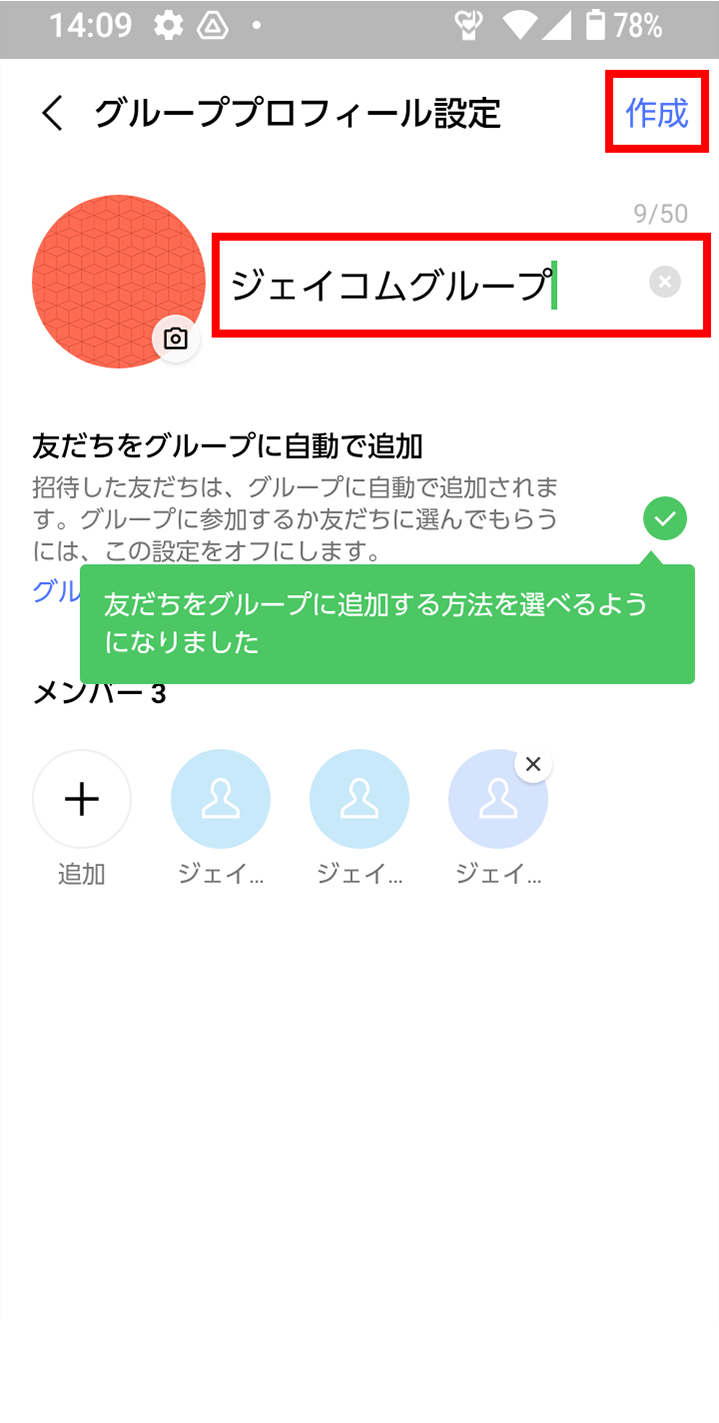Add more members with 追加 button
This screenshot has width=719, height=1423.
tap(82, 800)
